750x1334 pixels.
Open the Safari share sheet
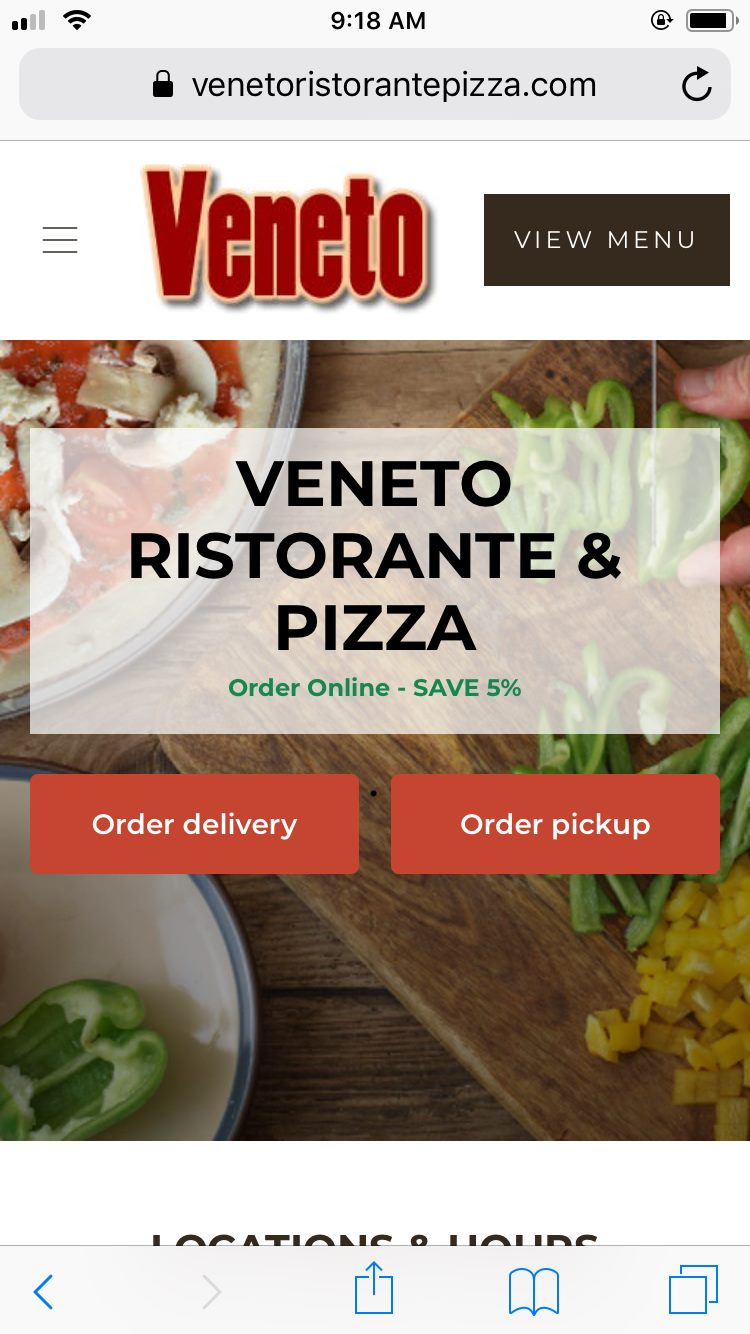coord(374,1289)
